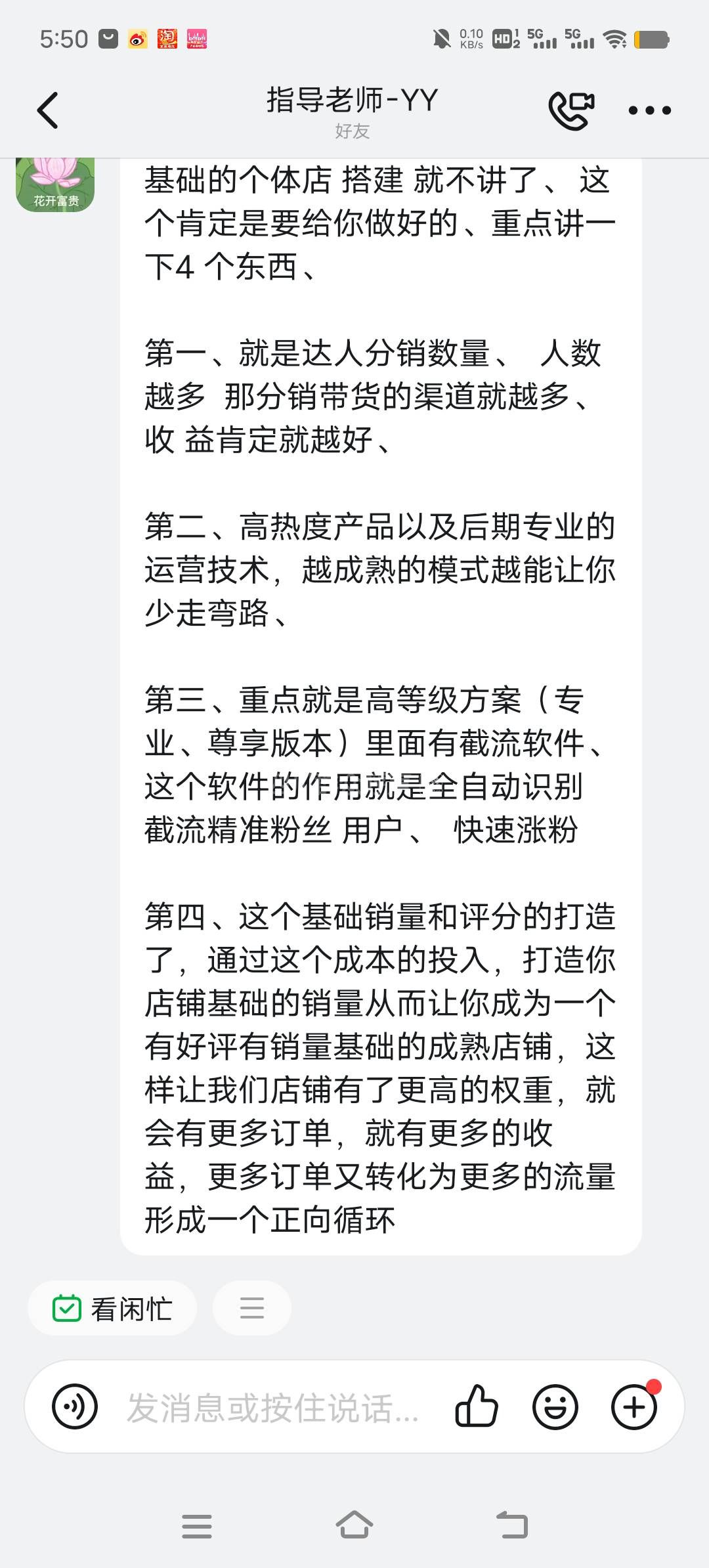Screen dimensions: 709x1568
Task: Go back from the 指导老师-YY chat
Action: (x=48, y=110)
